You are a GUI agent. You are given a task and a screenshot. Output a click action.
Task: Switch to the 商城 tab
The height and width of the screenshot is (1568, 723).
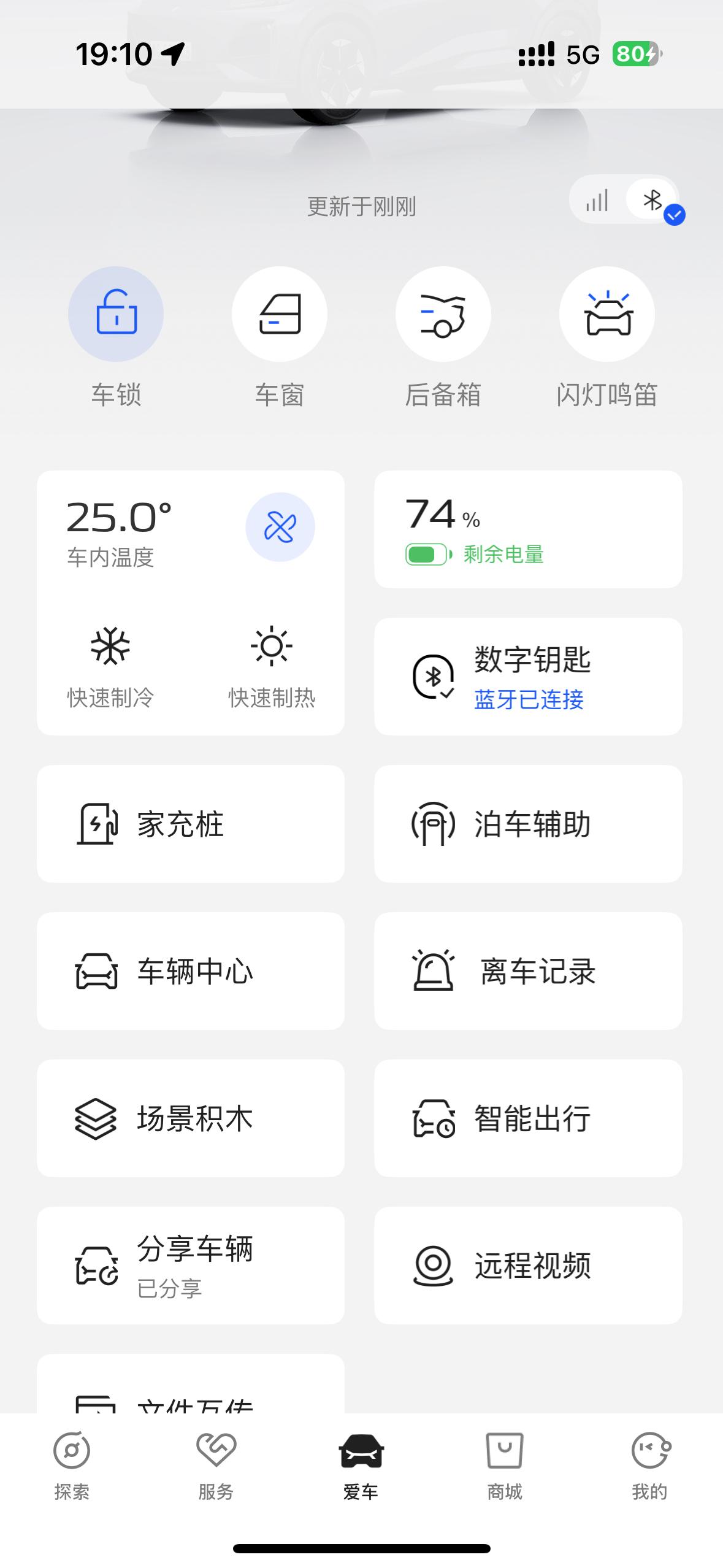(504, 1465)
